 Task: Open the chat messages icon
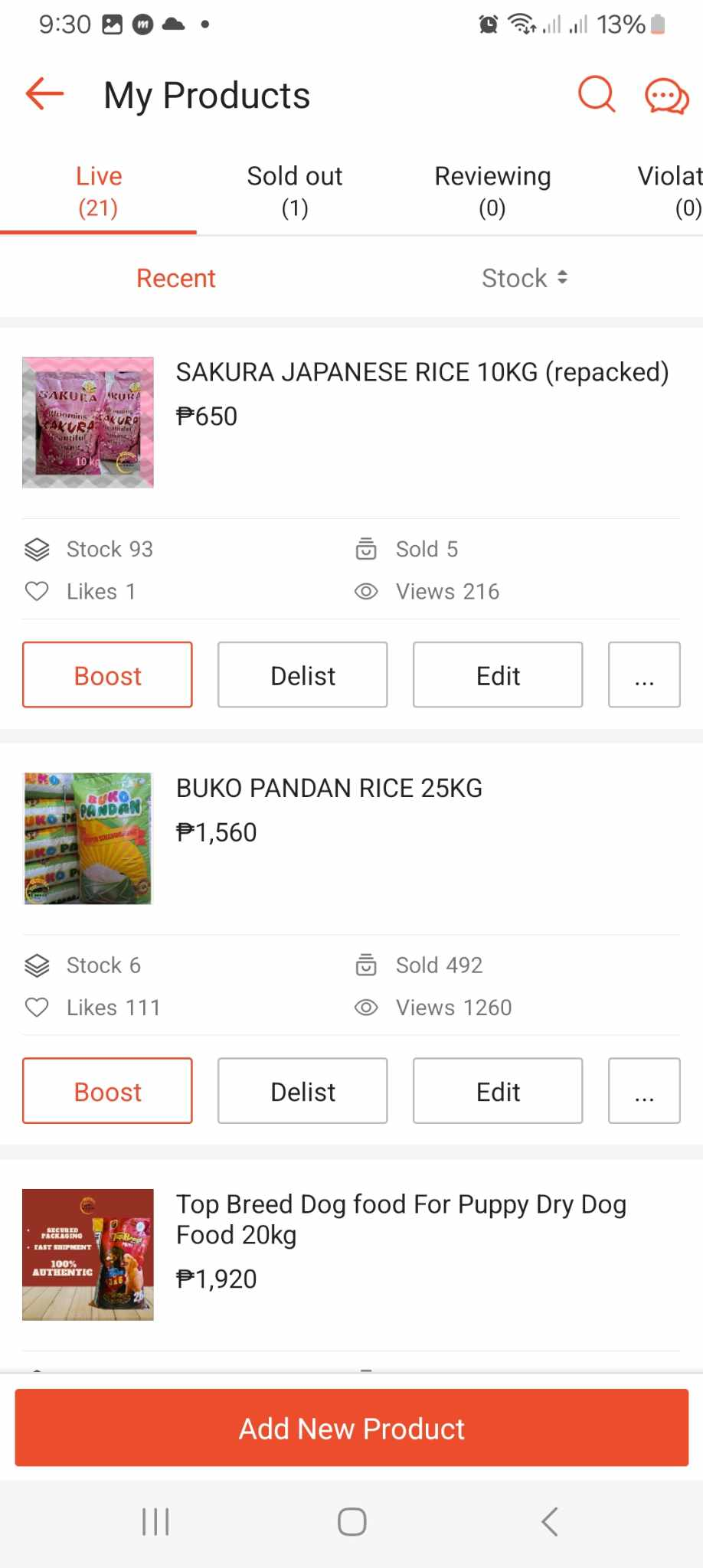coord(666,96)
